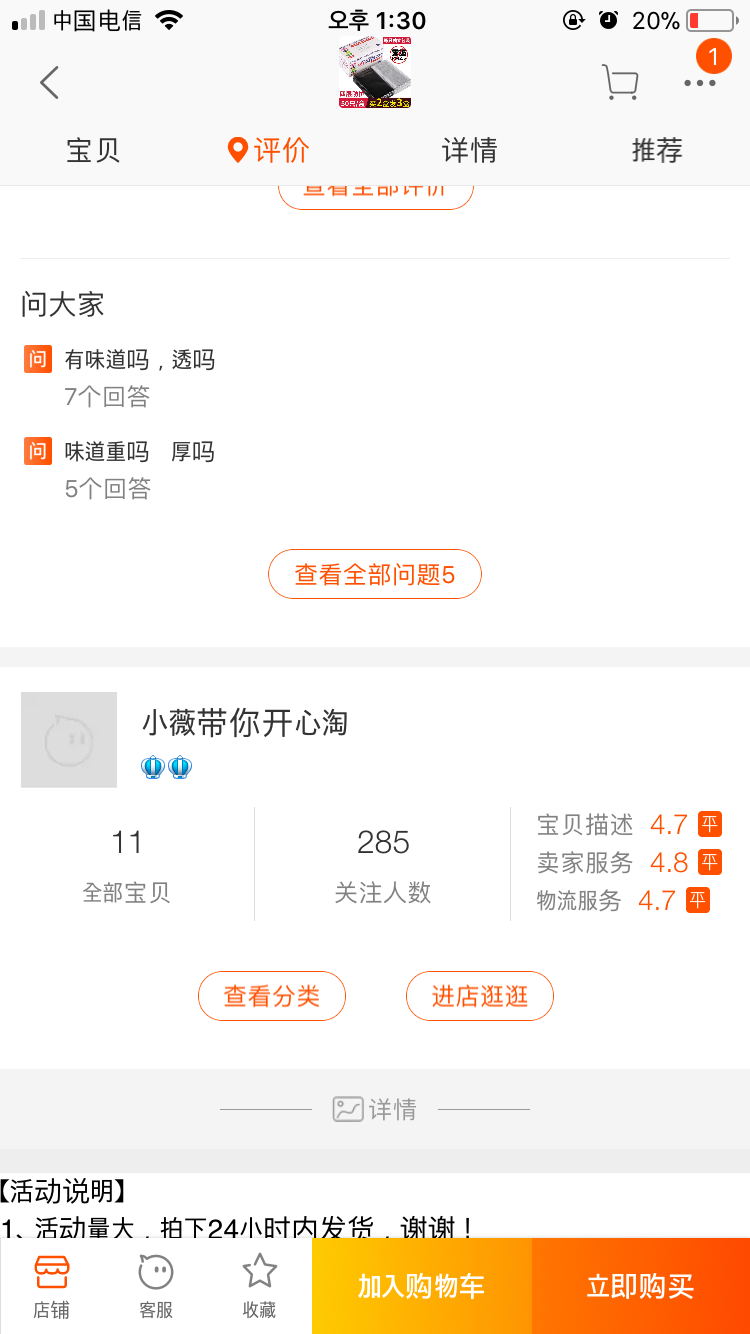The width and height of the screenshot is (750, 1334).
Task: Contact 客服 customer service
Action: pos(156,1287)
